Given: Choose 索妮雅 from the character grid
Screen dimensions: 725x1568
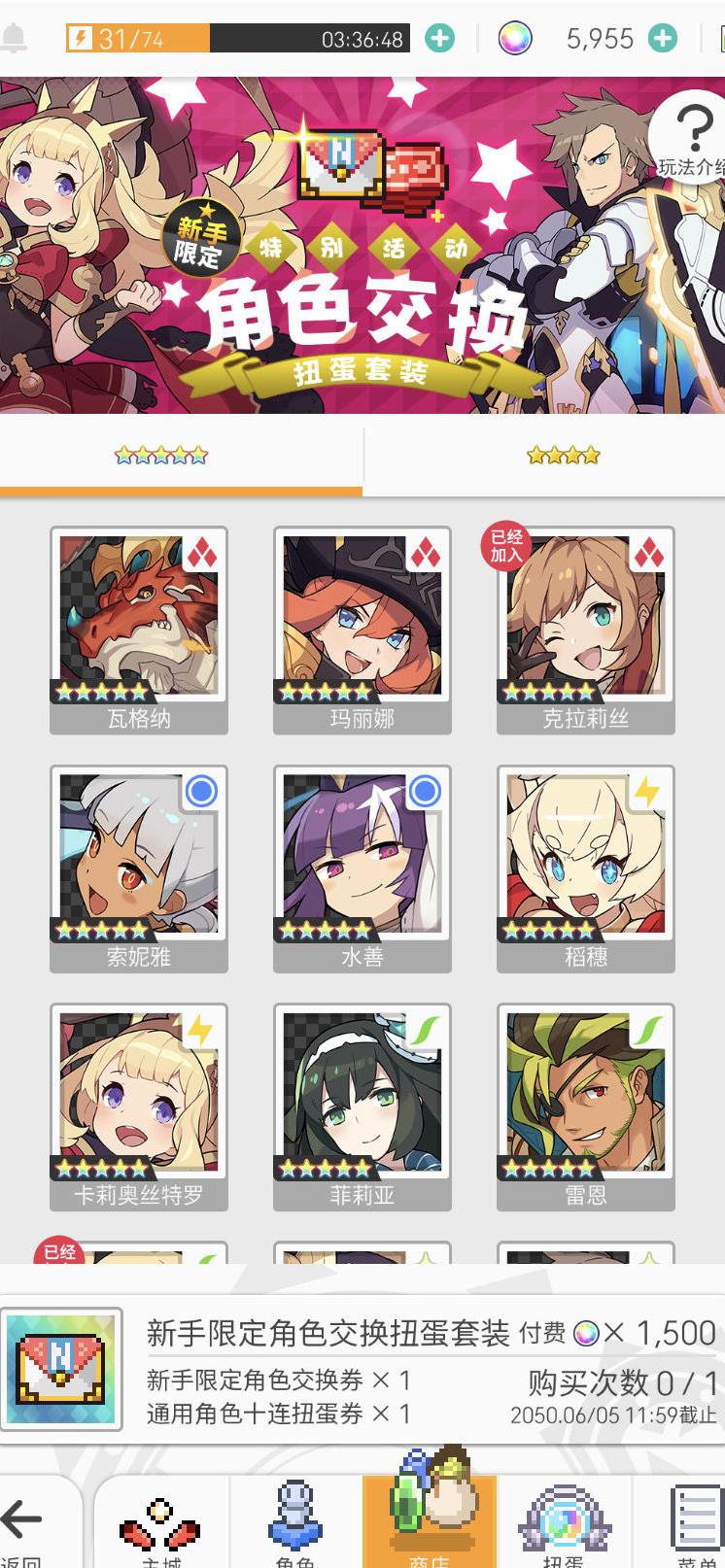Looking at the screenshot, I should tap(139, 868).
